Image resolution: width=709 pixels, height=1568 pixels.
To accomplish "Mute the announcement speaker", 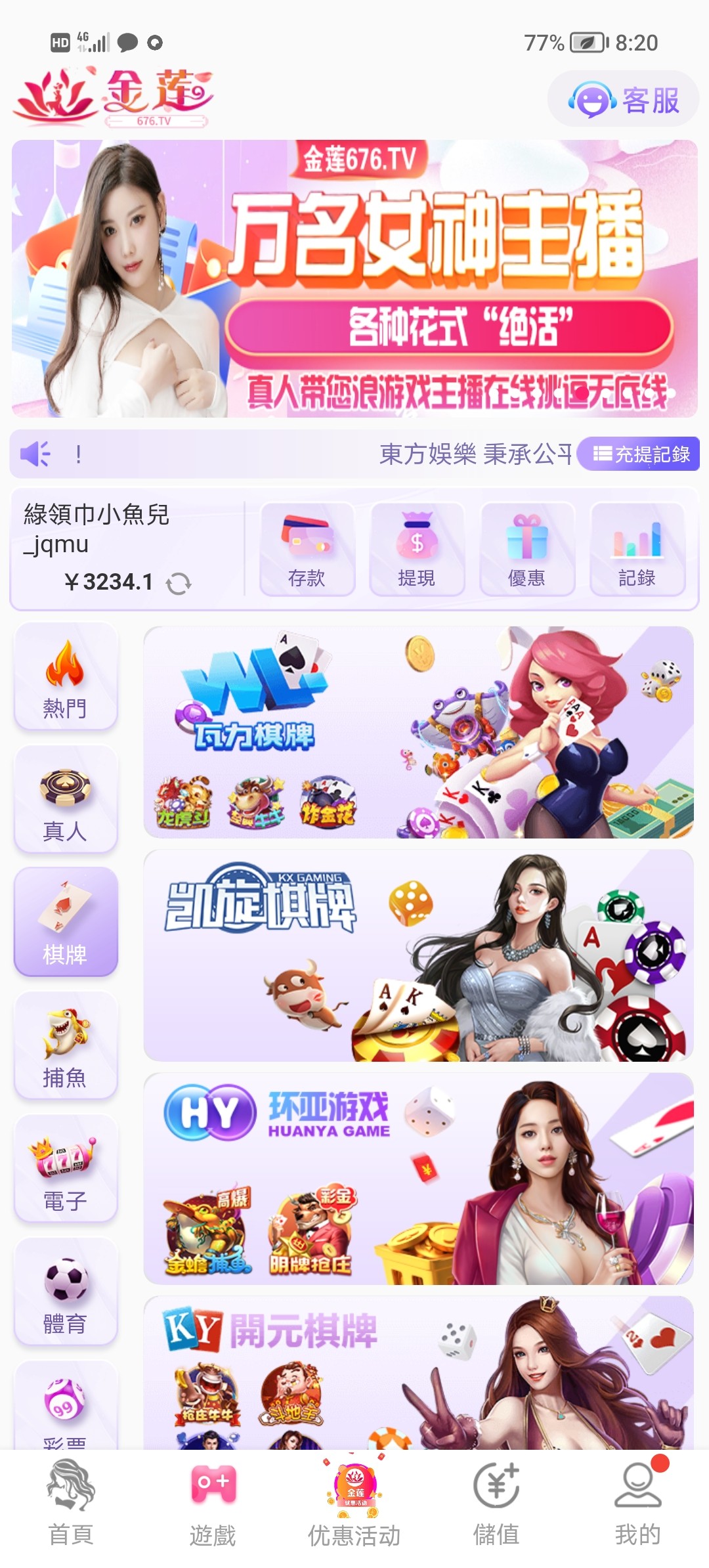I will (34, 453).
